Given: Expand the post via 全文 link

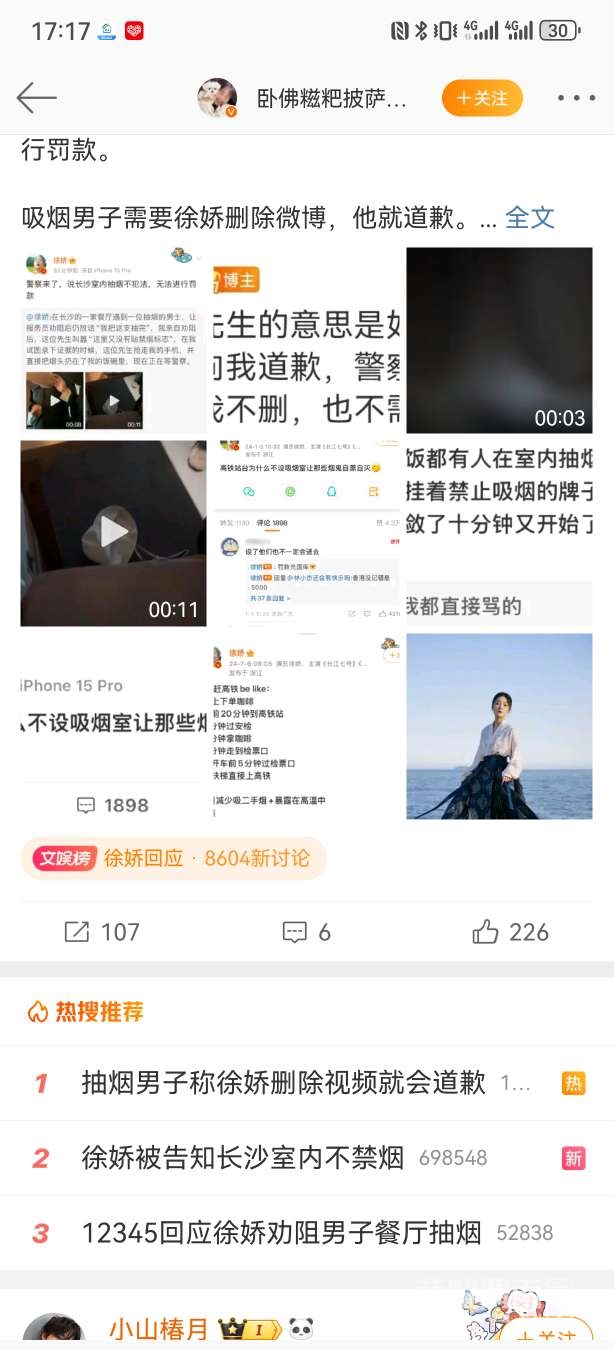Looking at the screenshot, I should pos(529,217).
